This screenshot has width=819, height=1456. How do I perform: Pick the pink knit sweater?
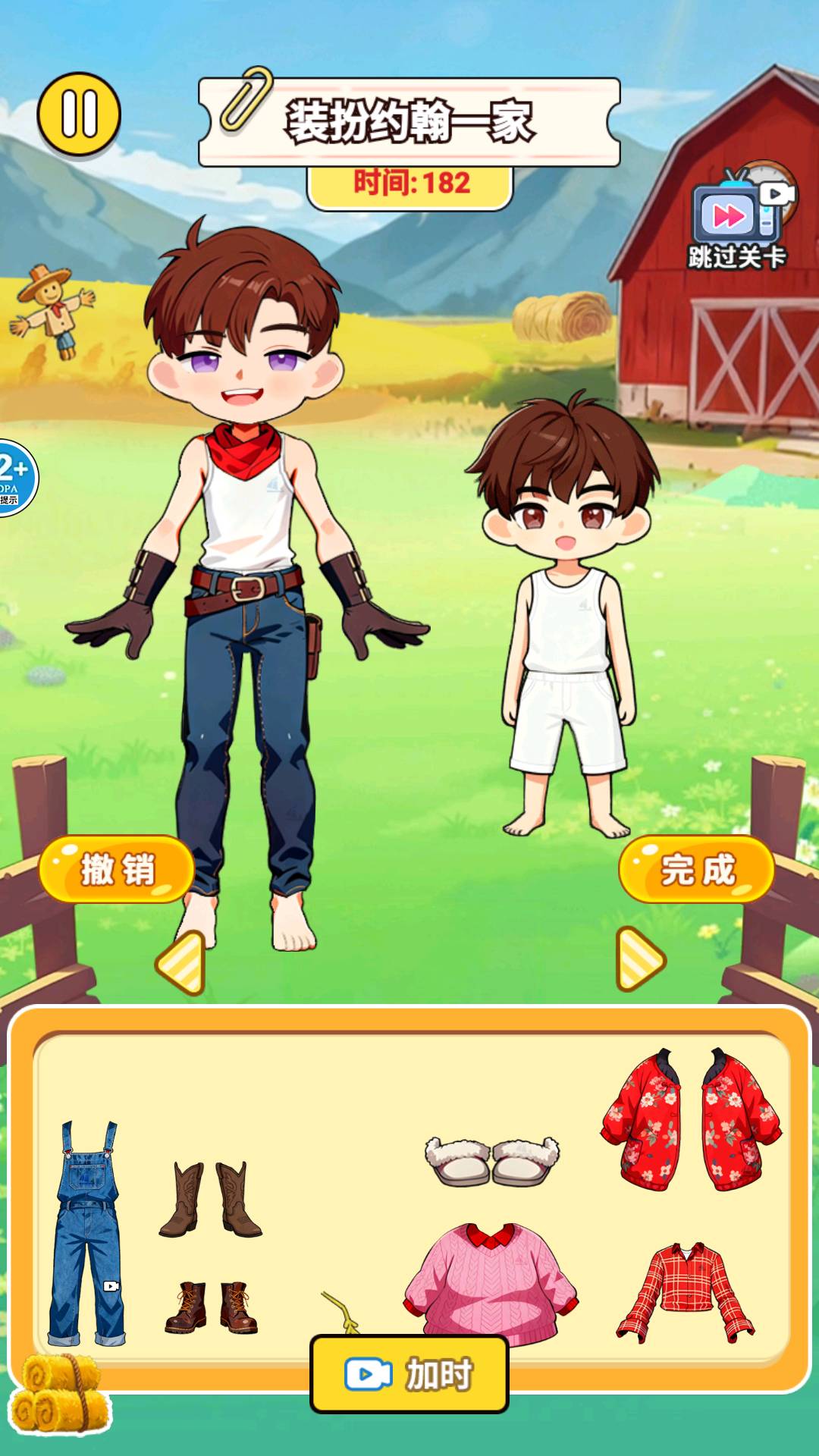489,1279
